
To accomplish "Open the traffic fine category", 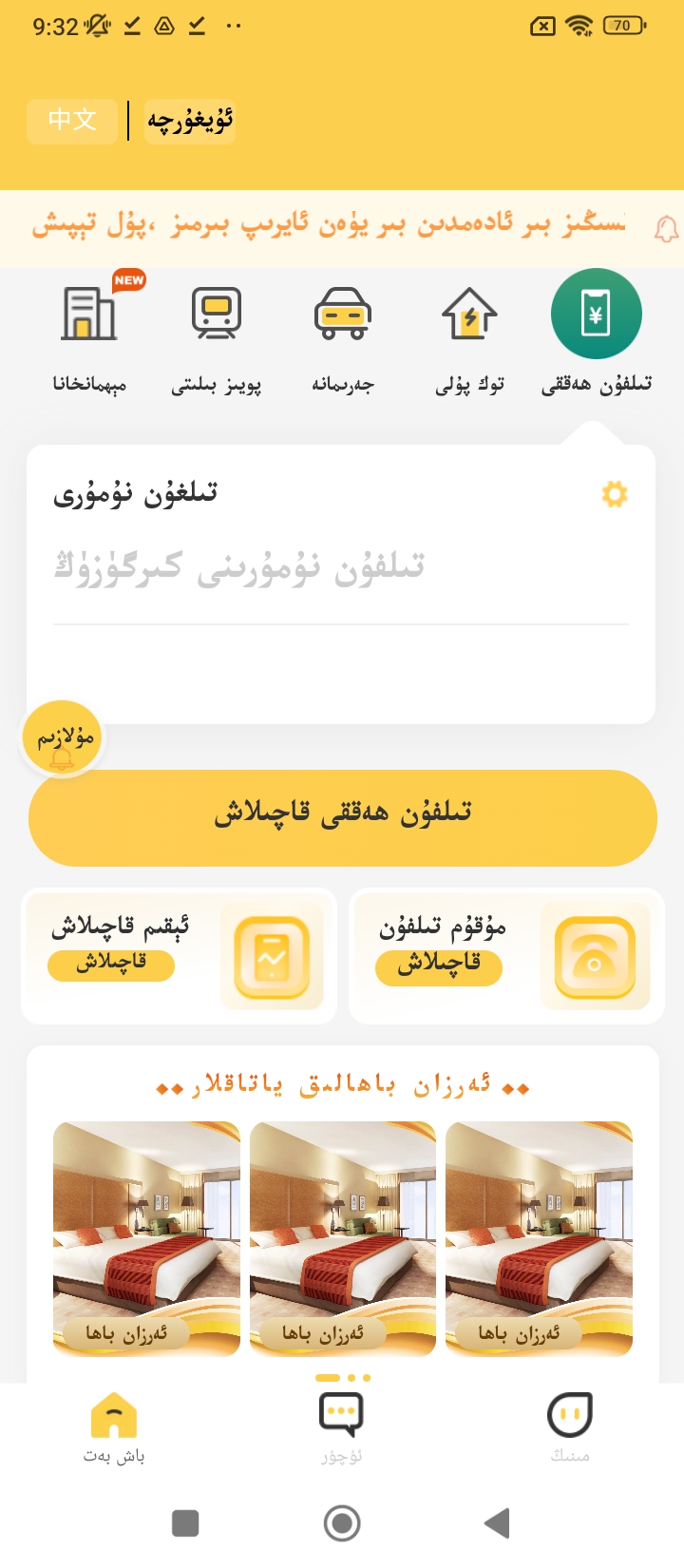I will 342,333.
